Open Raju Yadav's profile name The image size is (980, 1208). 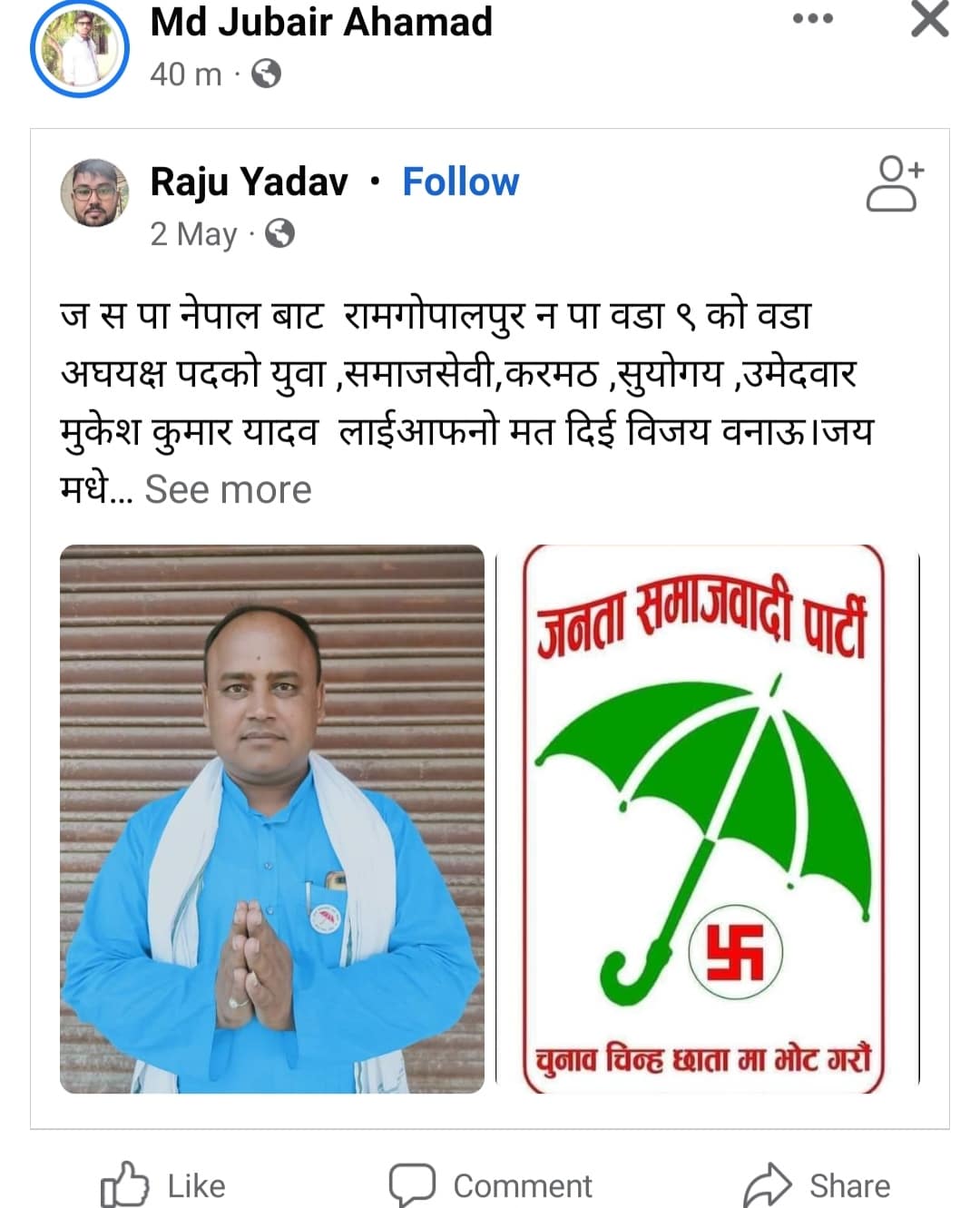point(249,182)
